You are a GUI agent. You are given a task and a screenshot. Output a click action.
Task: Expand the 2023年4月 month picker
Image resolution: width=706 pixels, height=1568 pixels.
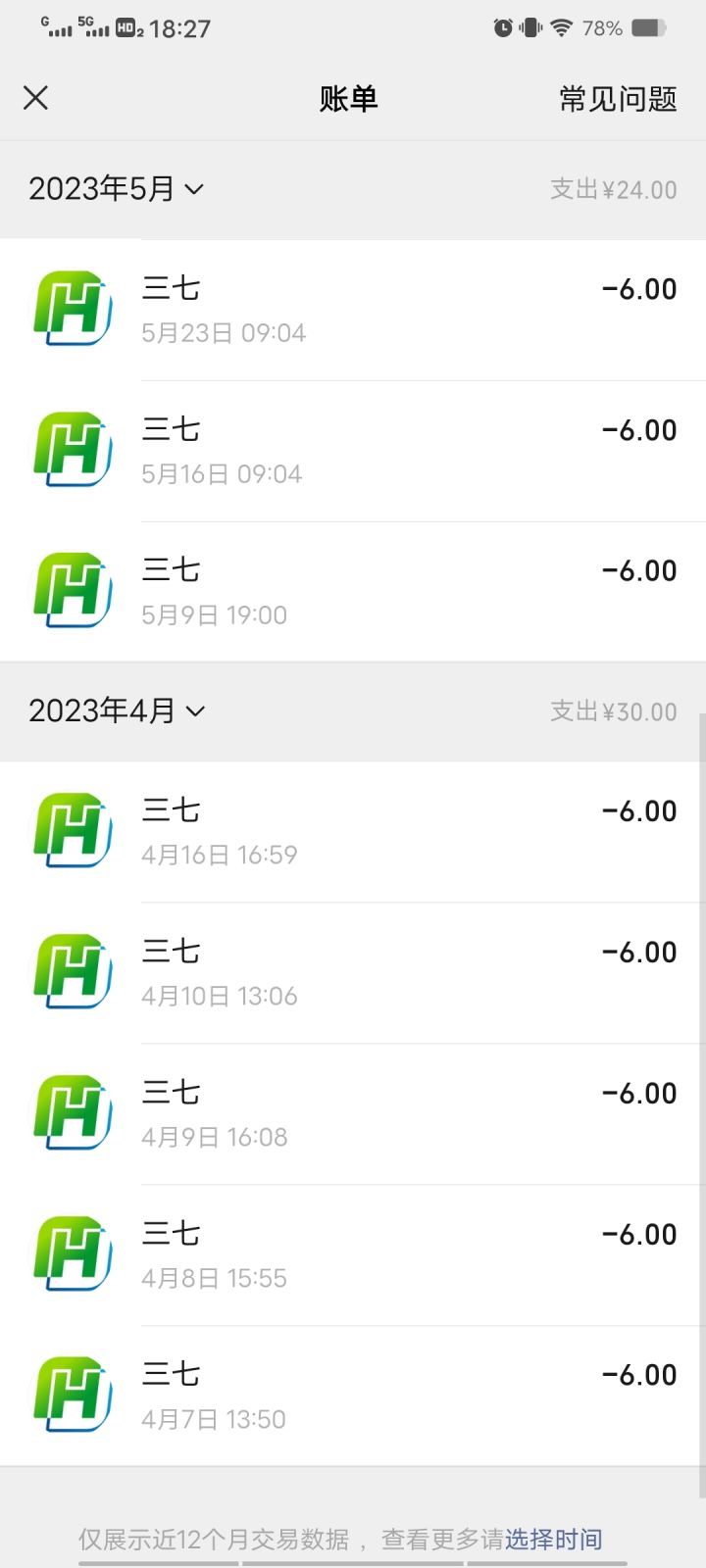click(x=116, y=711)
